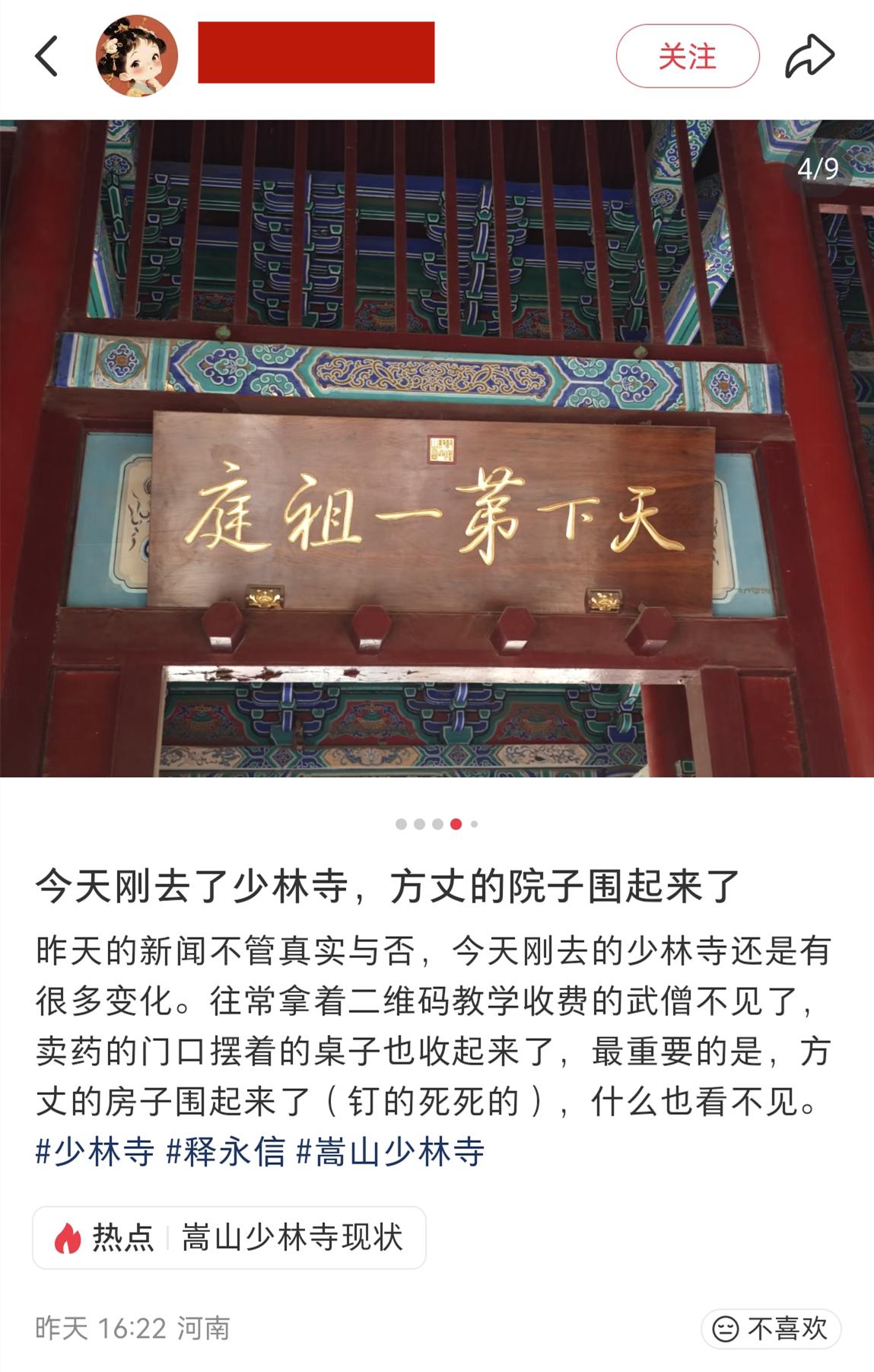Screen dimensions: 874x1372
Task: Share this post via the arrow icon
Action: point(809,56)
